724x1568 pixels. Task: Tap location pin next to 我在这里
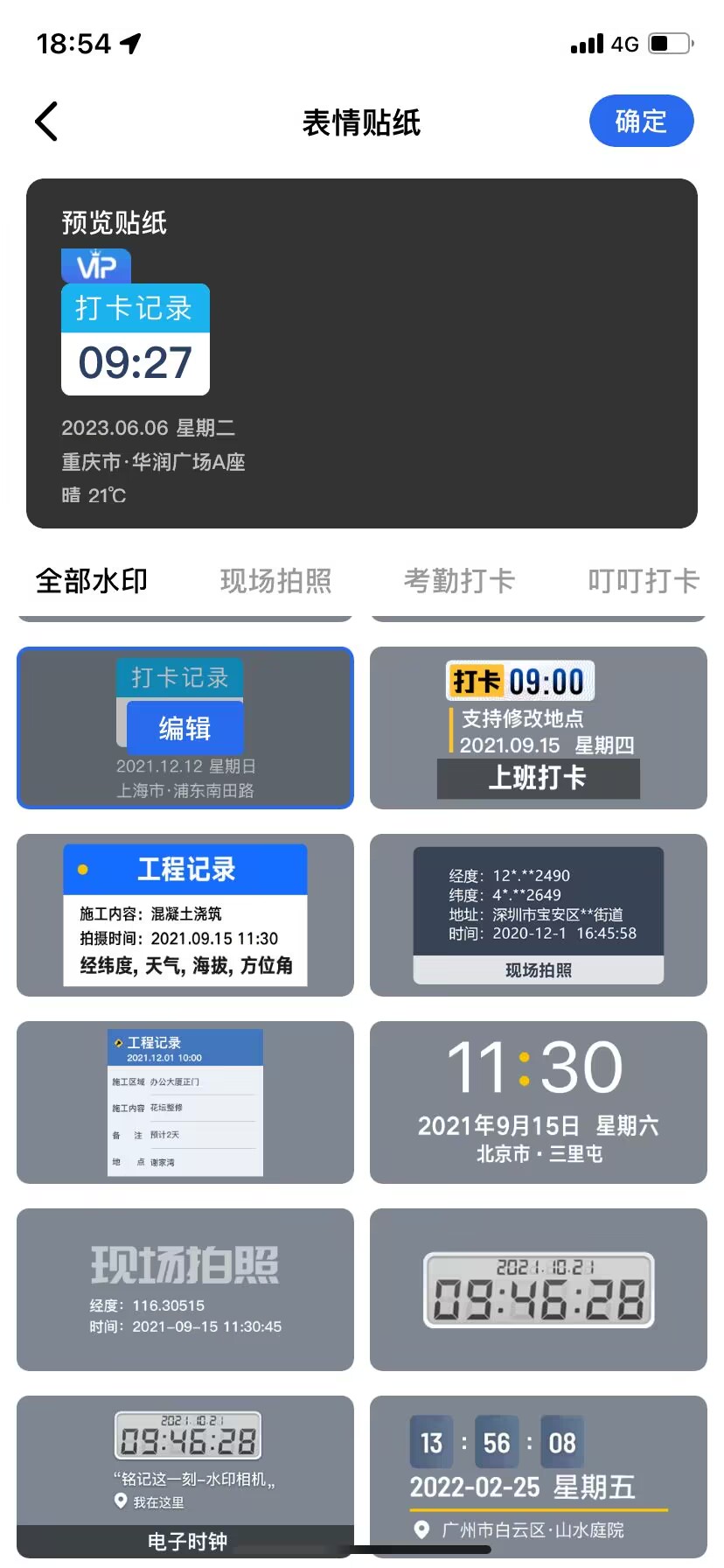(122, 1501)
